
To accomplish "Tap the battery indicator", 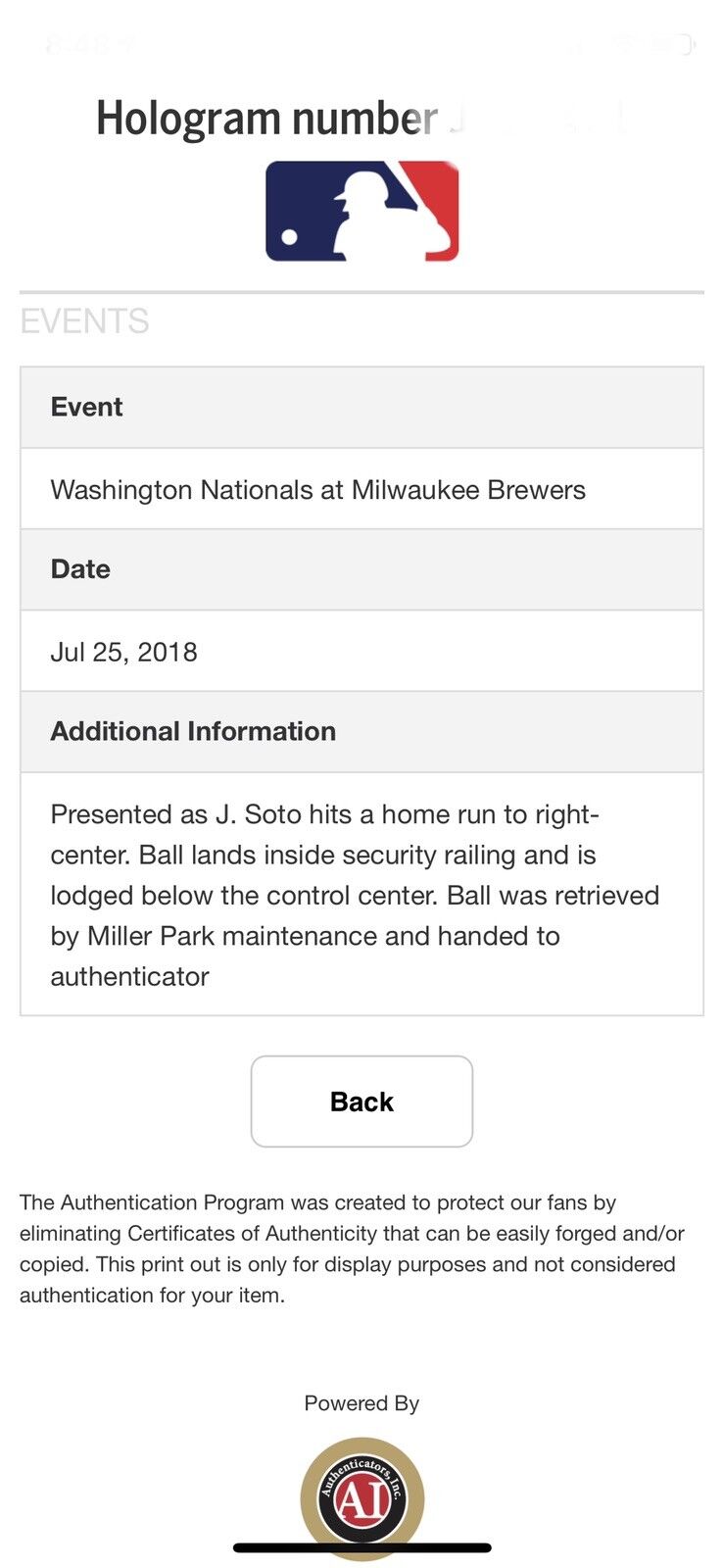I will [x=676, y=44].
